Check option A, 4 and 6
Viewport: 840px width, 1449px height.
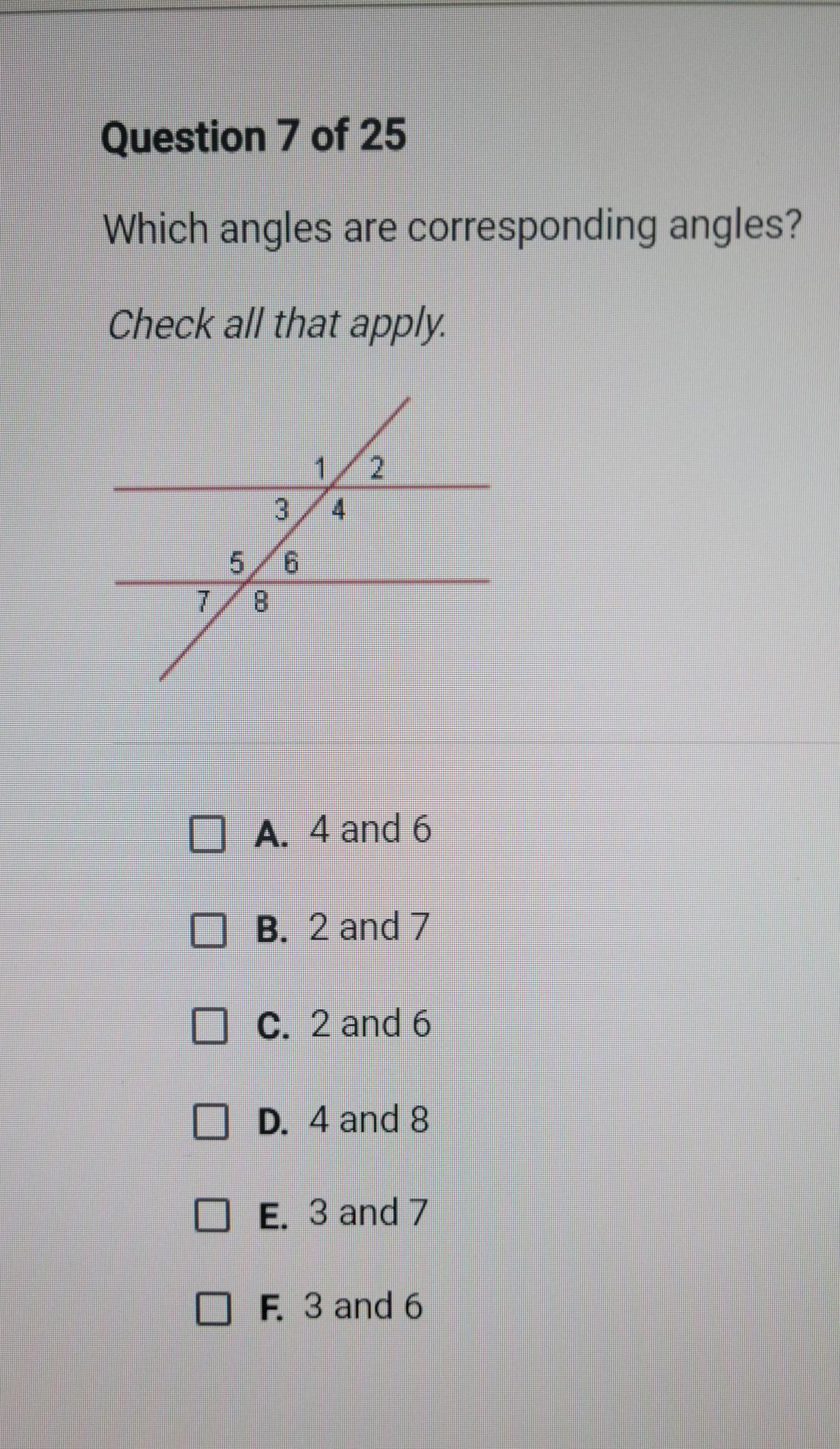(207, 835)
